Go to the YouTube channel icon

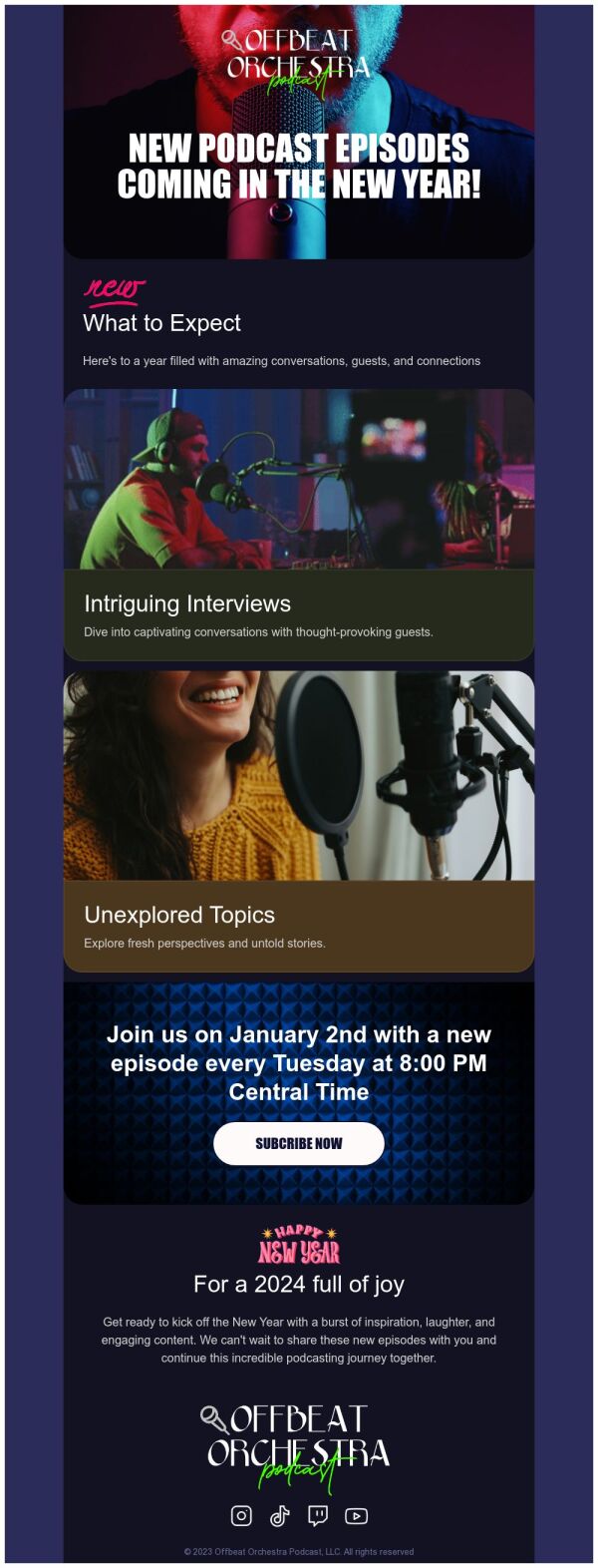[x=356, y=1515]
